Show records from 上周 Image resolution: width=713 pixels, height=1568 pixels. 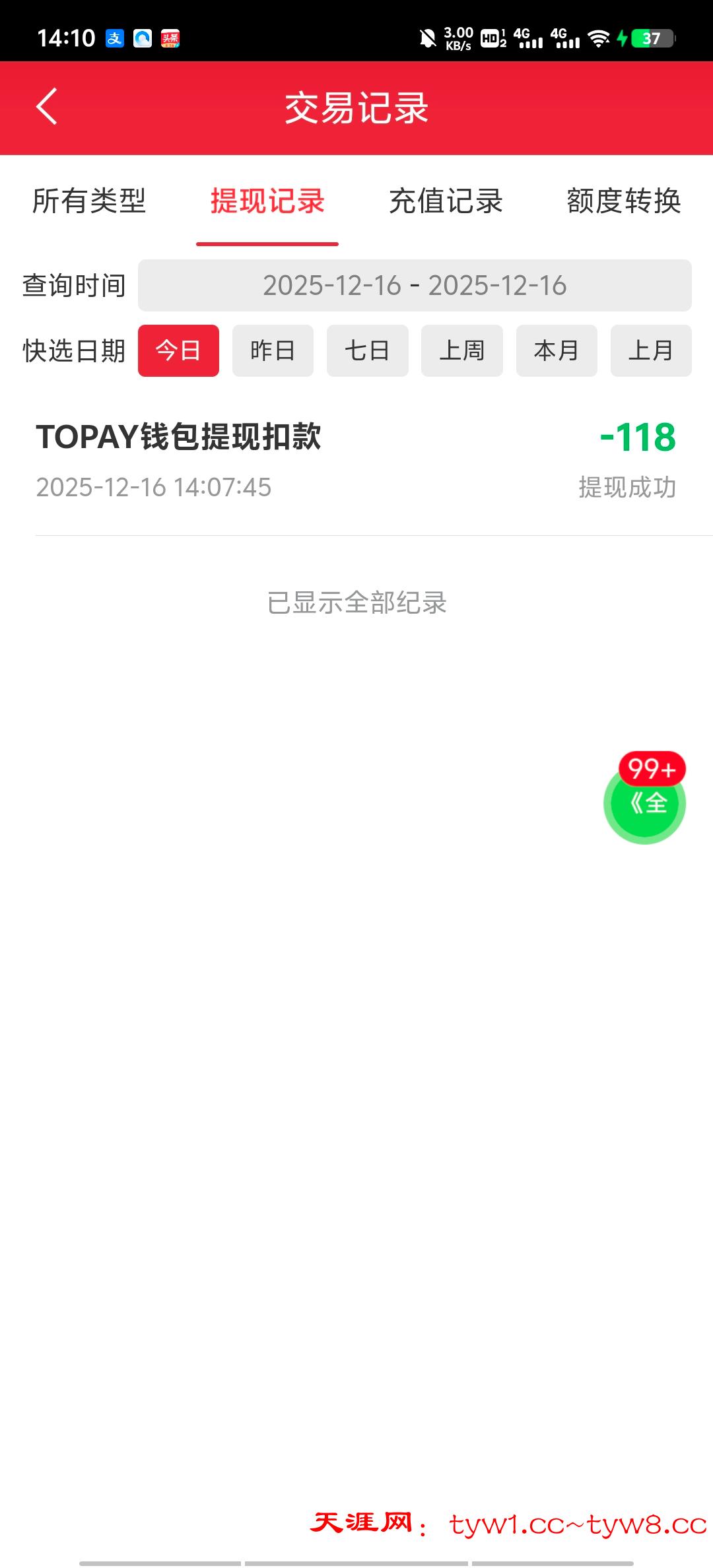click(x=461, y=350)
